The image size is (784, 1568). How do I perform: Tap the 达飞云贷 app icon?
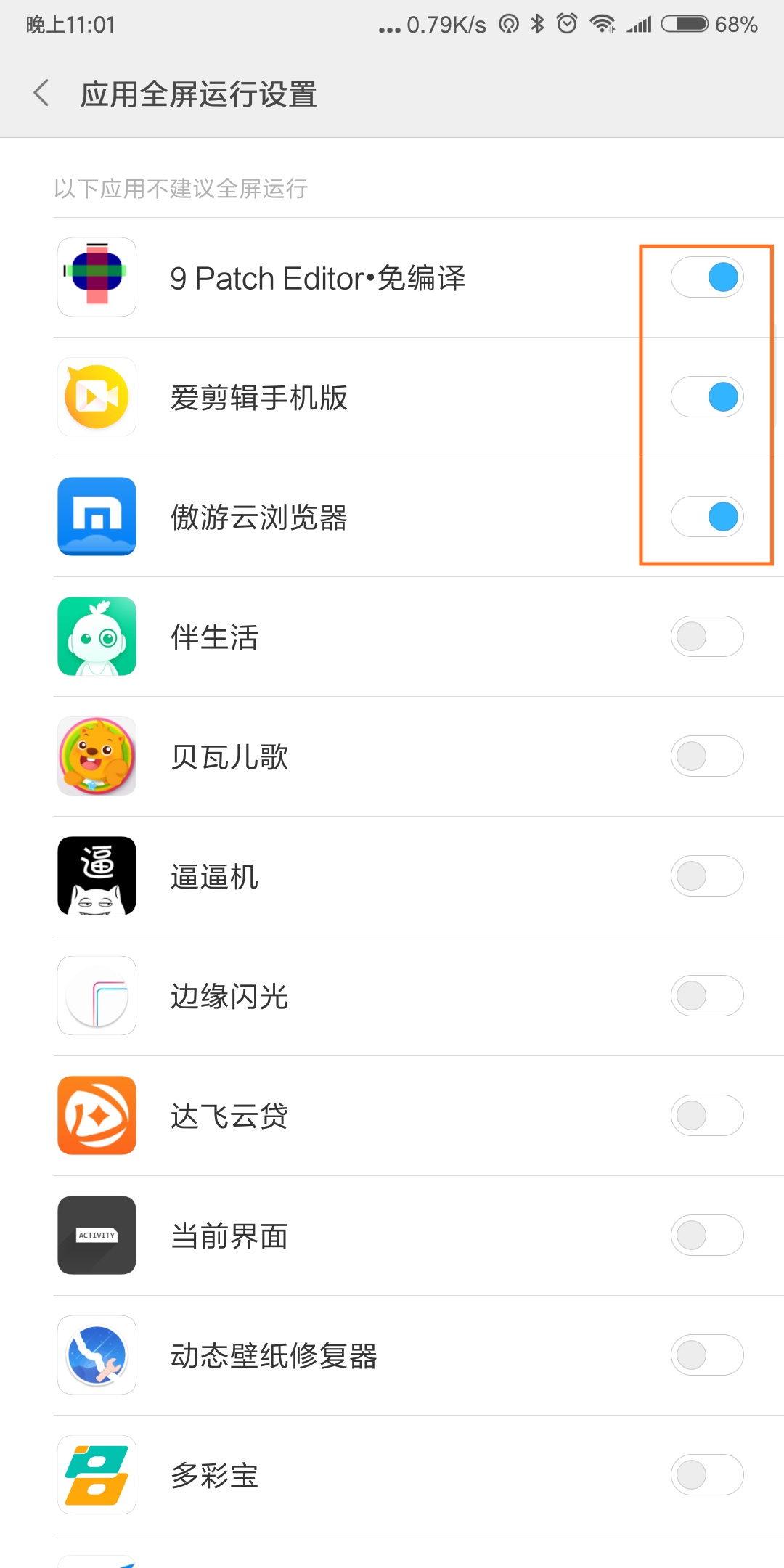(x=97, y=1115)
